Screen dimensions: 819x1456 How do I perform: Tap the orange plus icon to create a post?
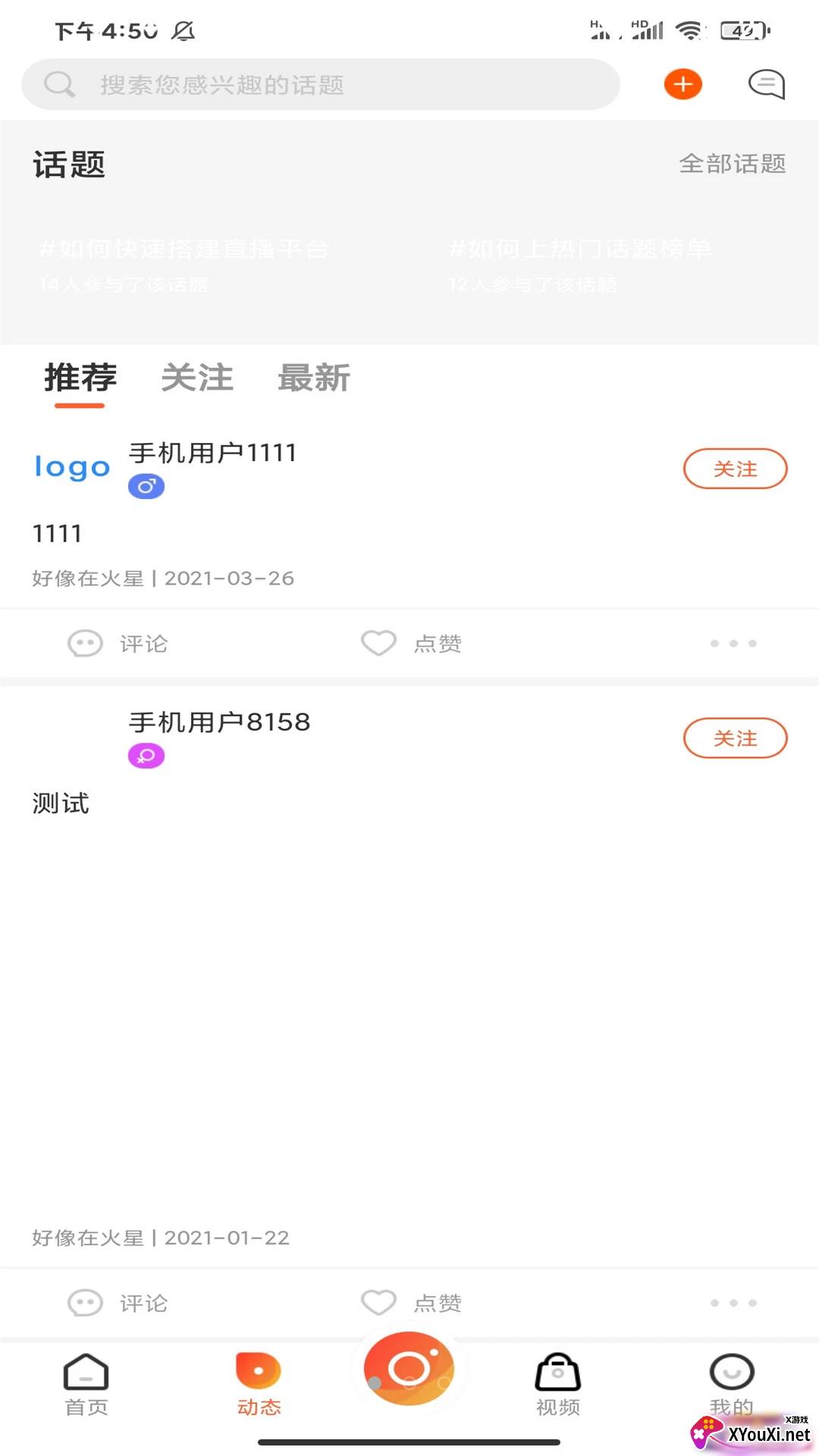(682, 84)
